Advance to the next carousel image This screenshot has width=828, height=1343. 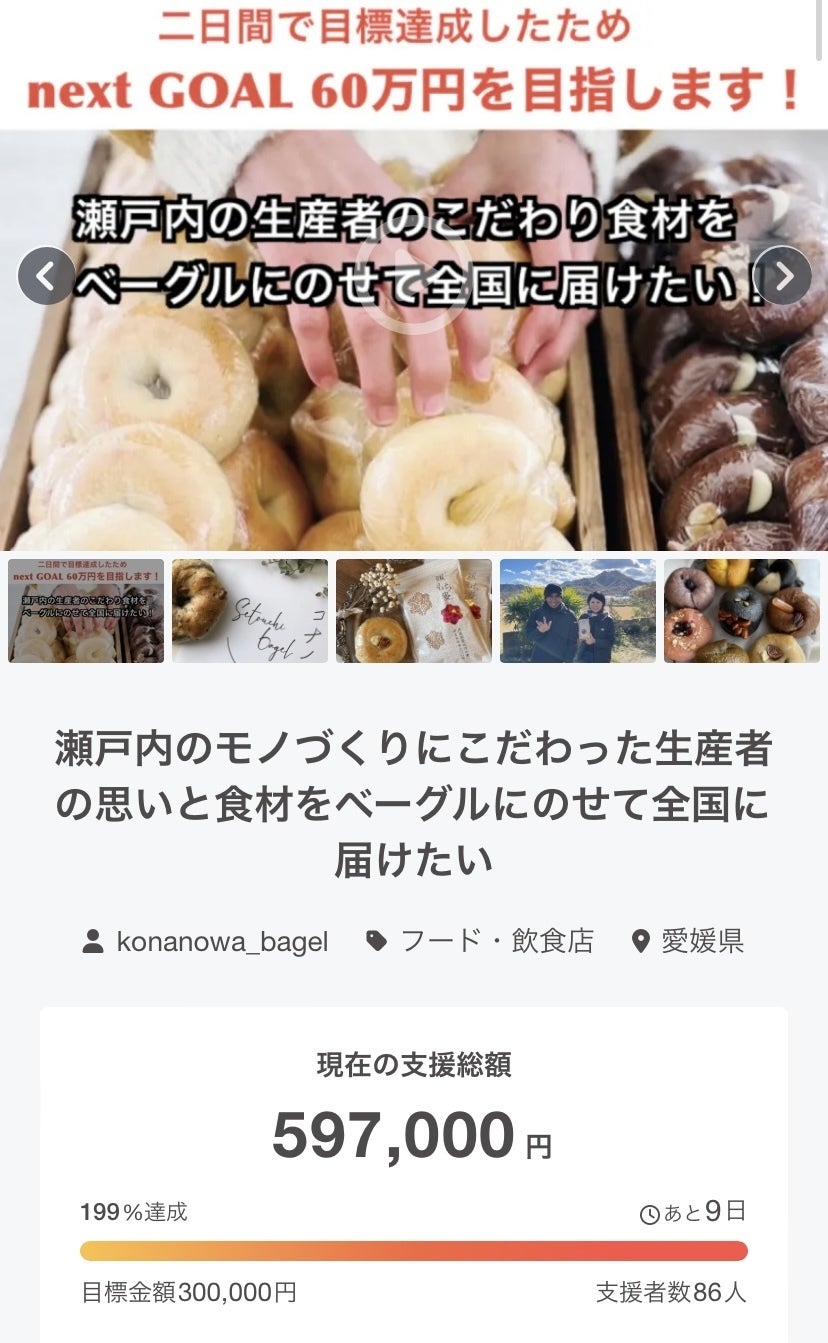[x=781, y=276]
